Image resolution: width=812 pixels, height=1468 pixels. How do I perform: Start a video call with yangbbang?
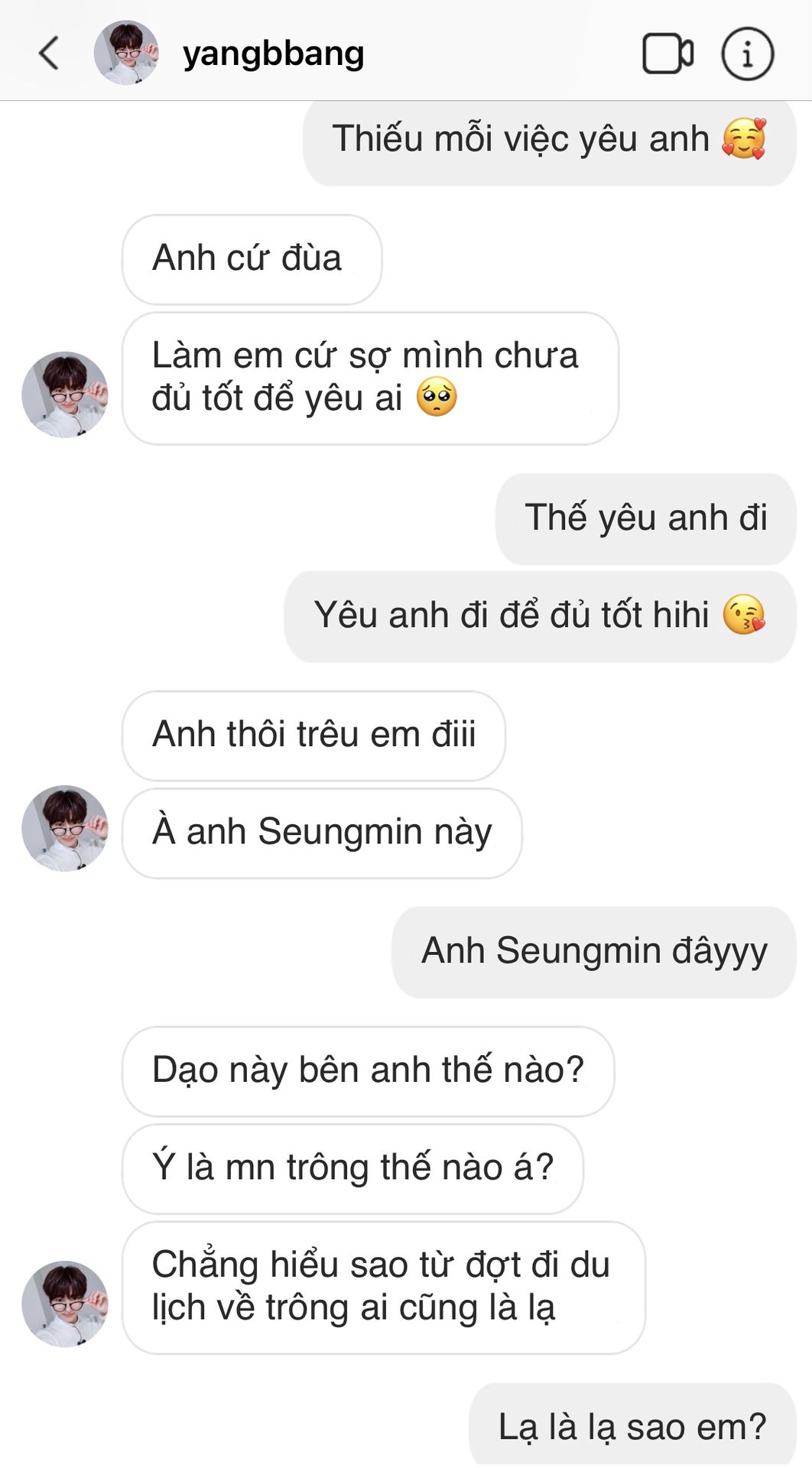667,54
